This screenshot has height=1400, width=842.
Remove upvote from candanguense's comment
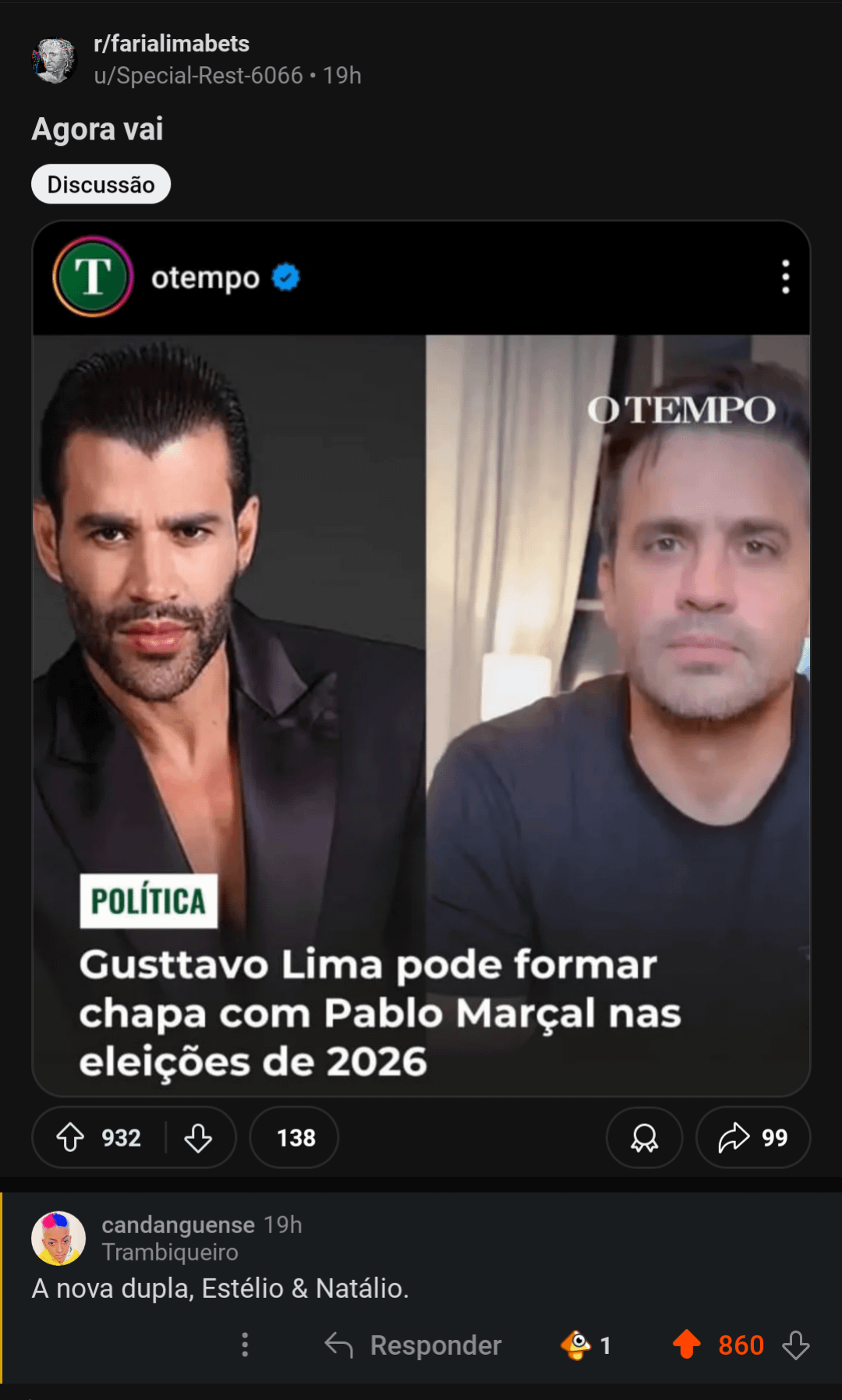click(687, 1345)
